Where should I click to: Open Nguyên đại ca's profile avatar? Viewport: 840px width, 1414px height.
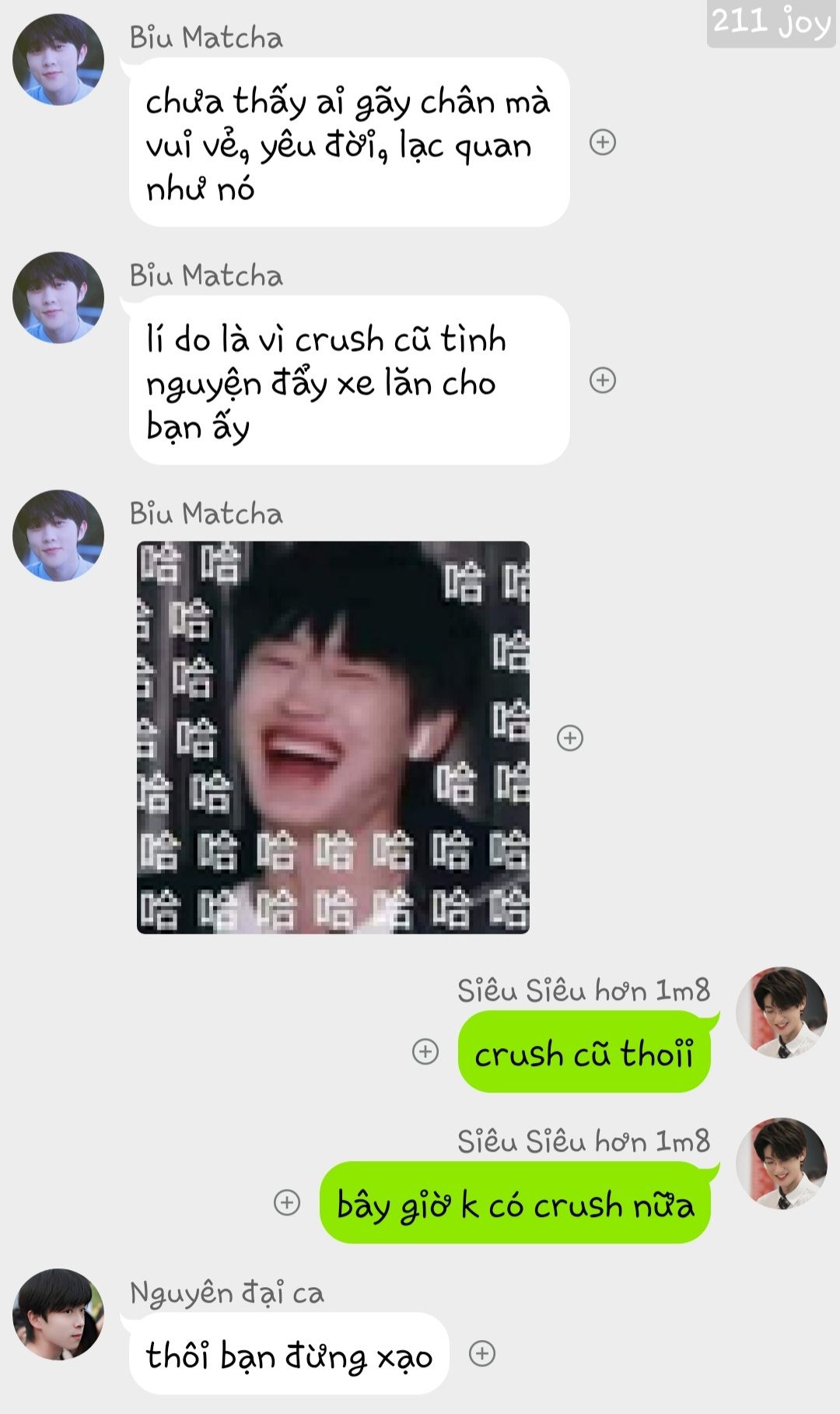click(58, 1314)
